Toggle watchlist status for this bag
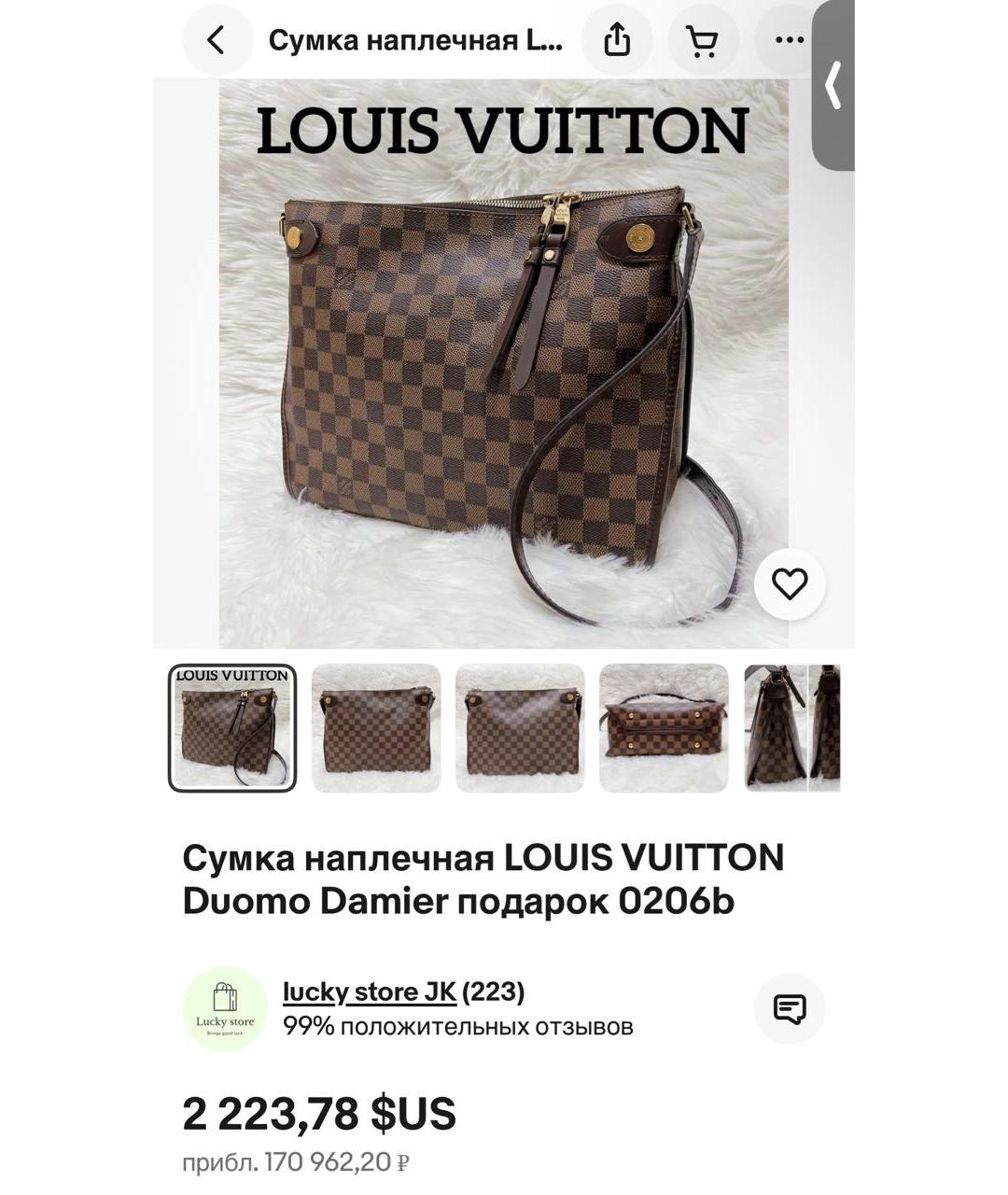Viewport: 1008px width, 1195px height. (791, 585)
